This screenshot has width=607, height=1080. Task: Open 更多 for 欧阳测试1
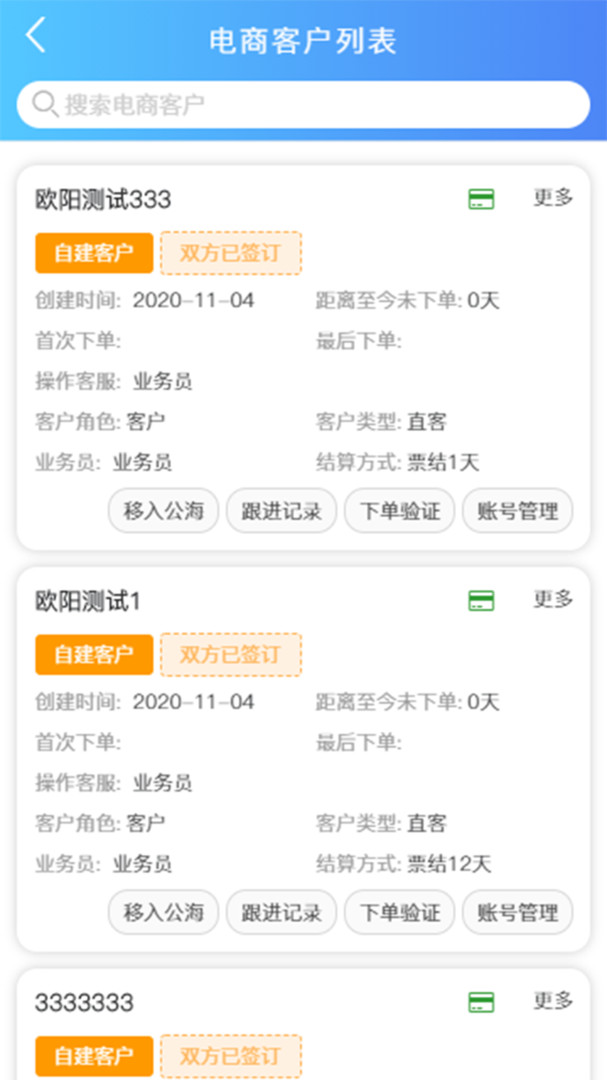click(553, 600)
